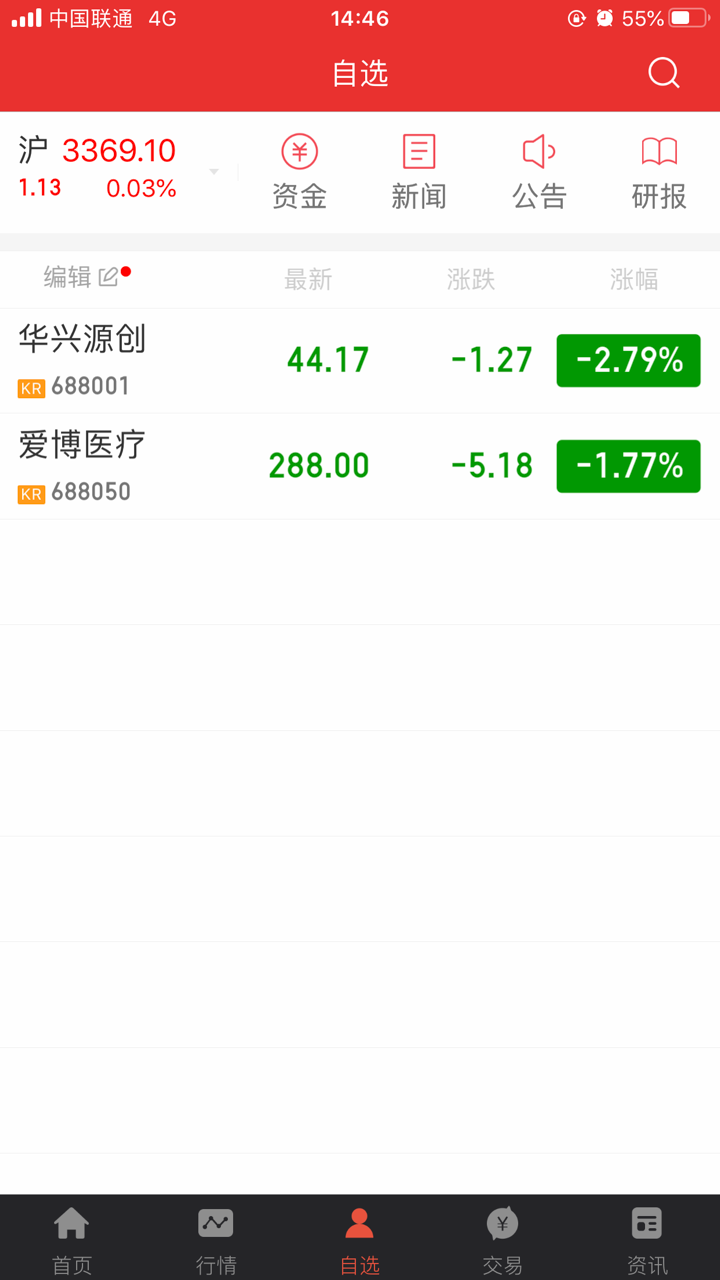Sort stocks by 涨跌 change
The width and height of the screenshot is (720, 1280).
point(471,280)
